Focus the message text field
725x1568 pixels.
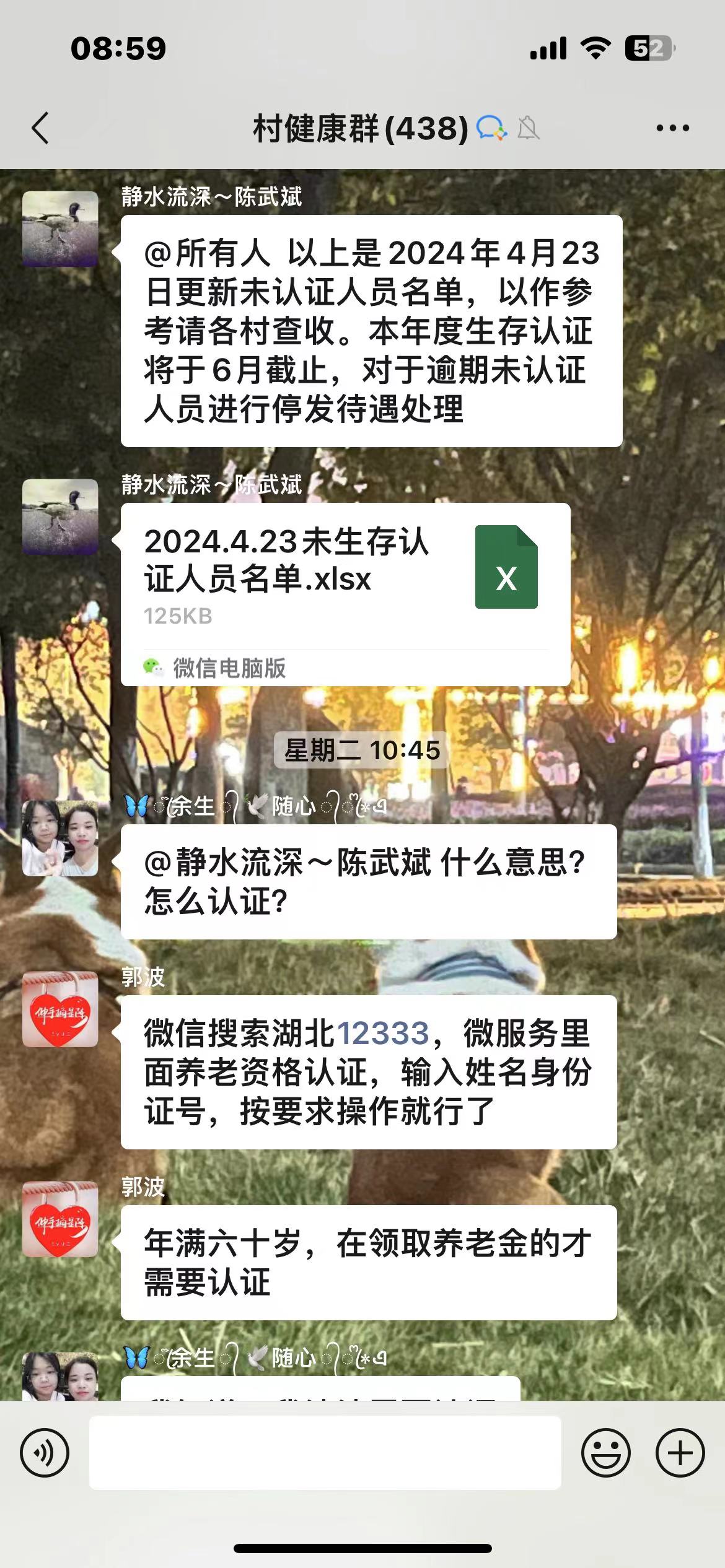coord(325,1452)
